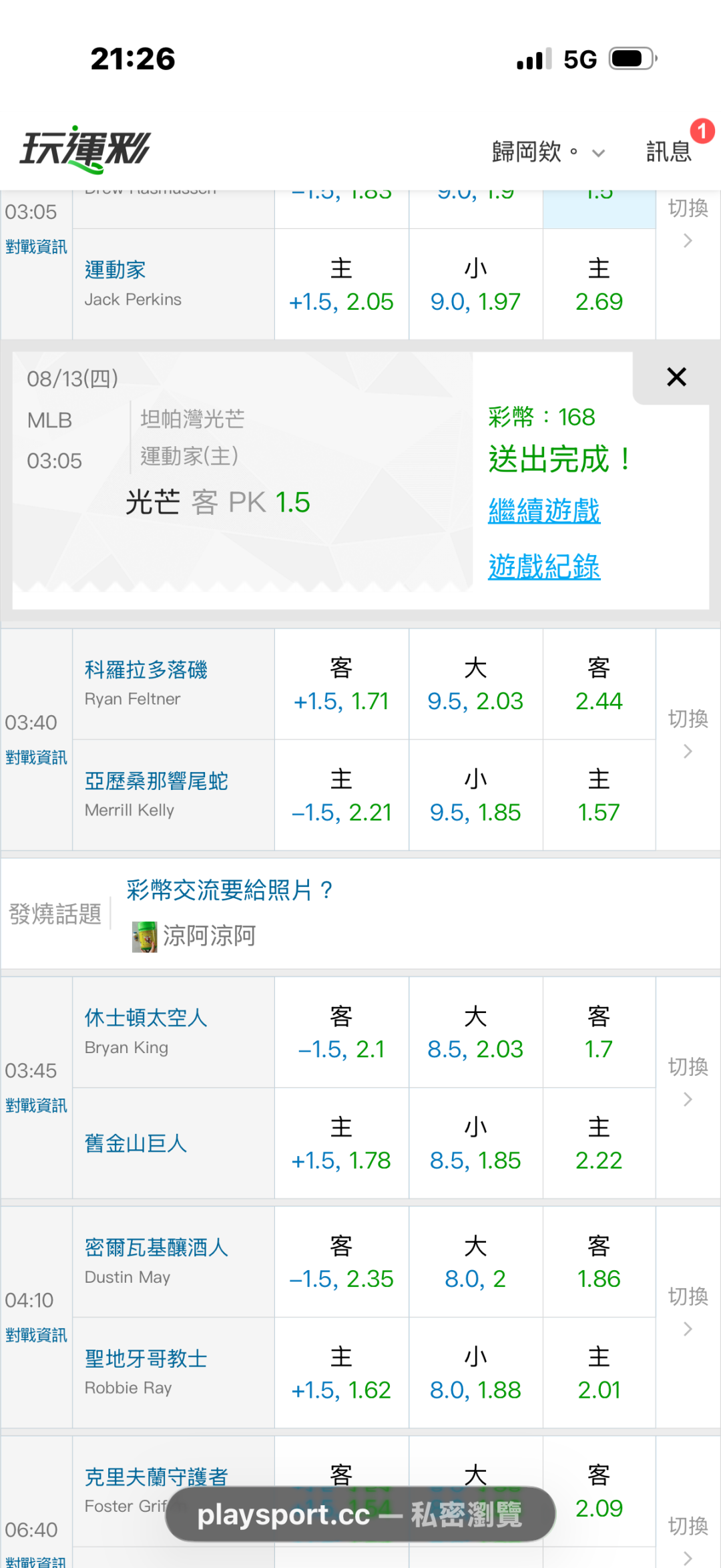The image size is (721, 1568).
Task: Tap the 繼續遊戲 link
Action: coord(544,512)
